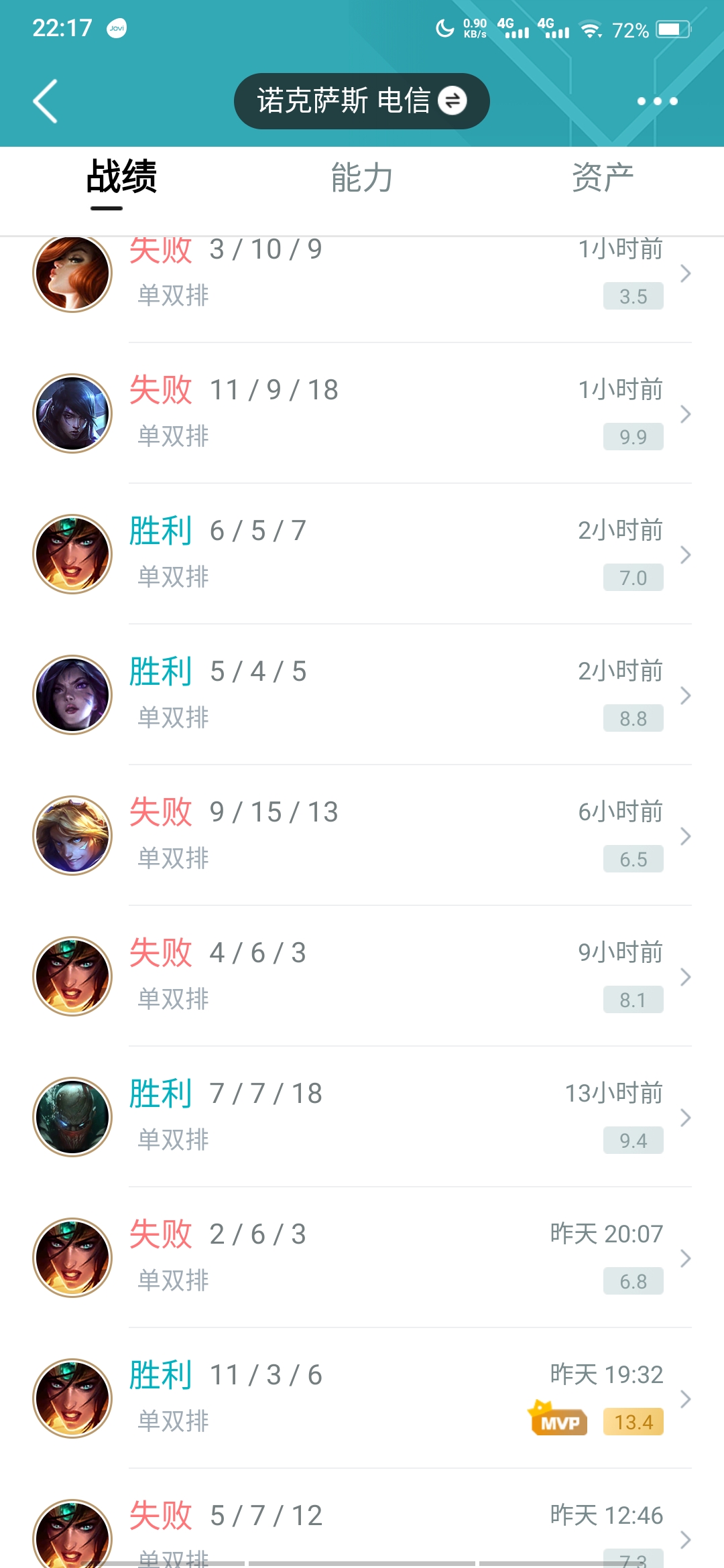The image size is (724, 1568).
Task: Open the three-dot overflow menu
Action: coord(657,101)
